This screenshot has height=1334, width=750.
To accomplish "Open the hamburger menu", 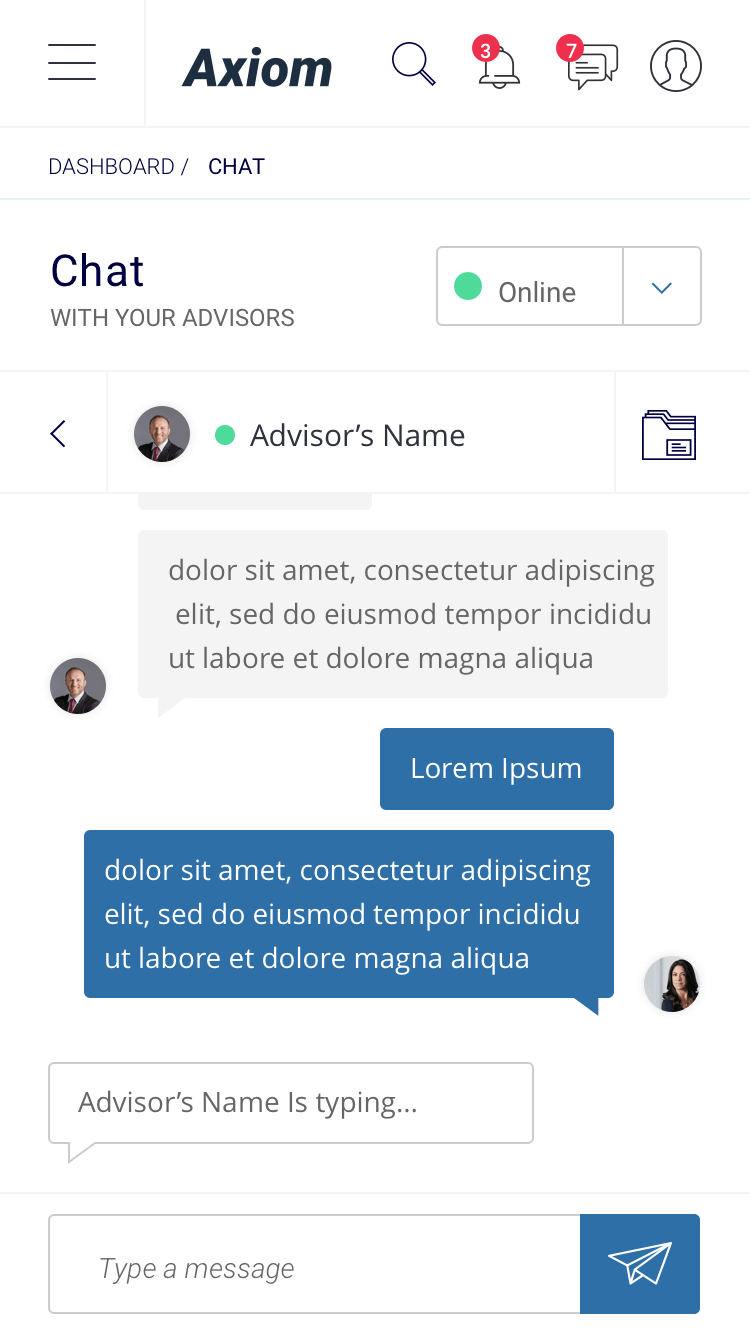I will (x=72, y=63).
